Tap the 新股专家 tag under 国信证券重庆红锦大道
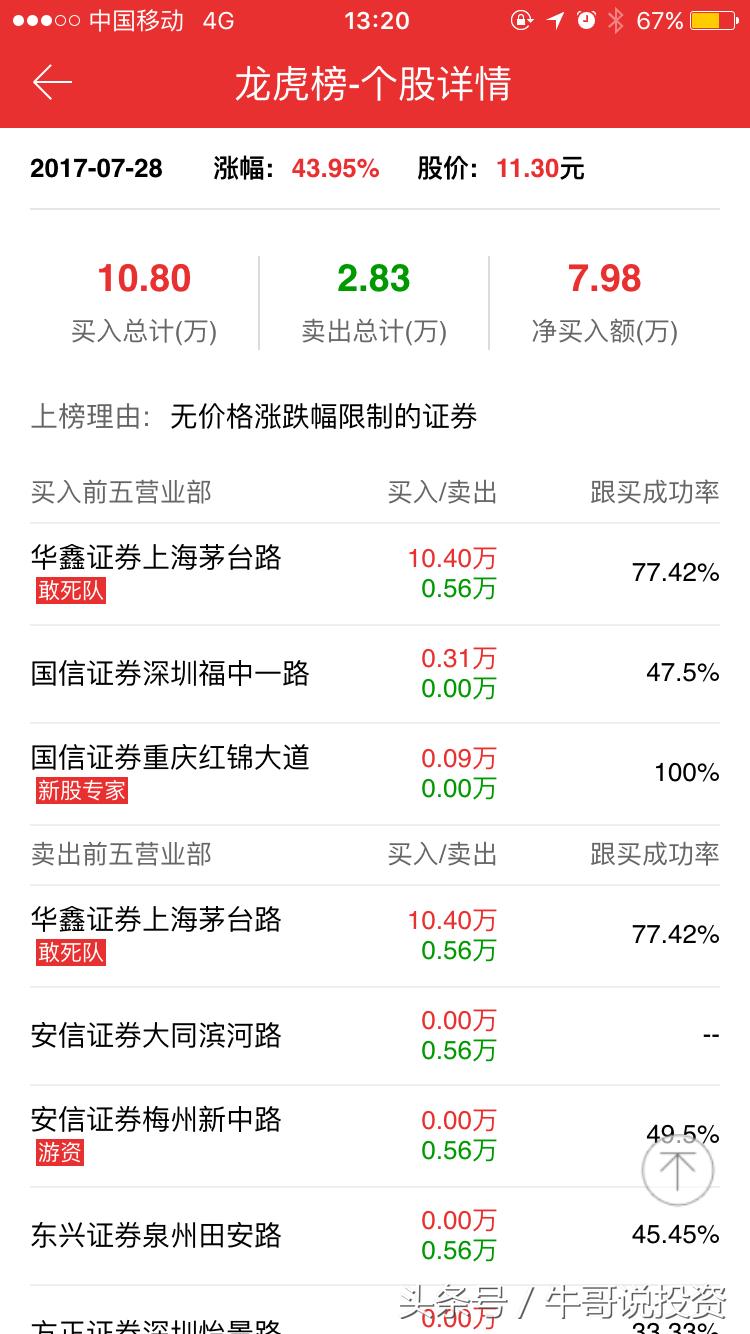 tap(81, 791)
